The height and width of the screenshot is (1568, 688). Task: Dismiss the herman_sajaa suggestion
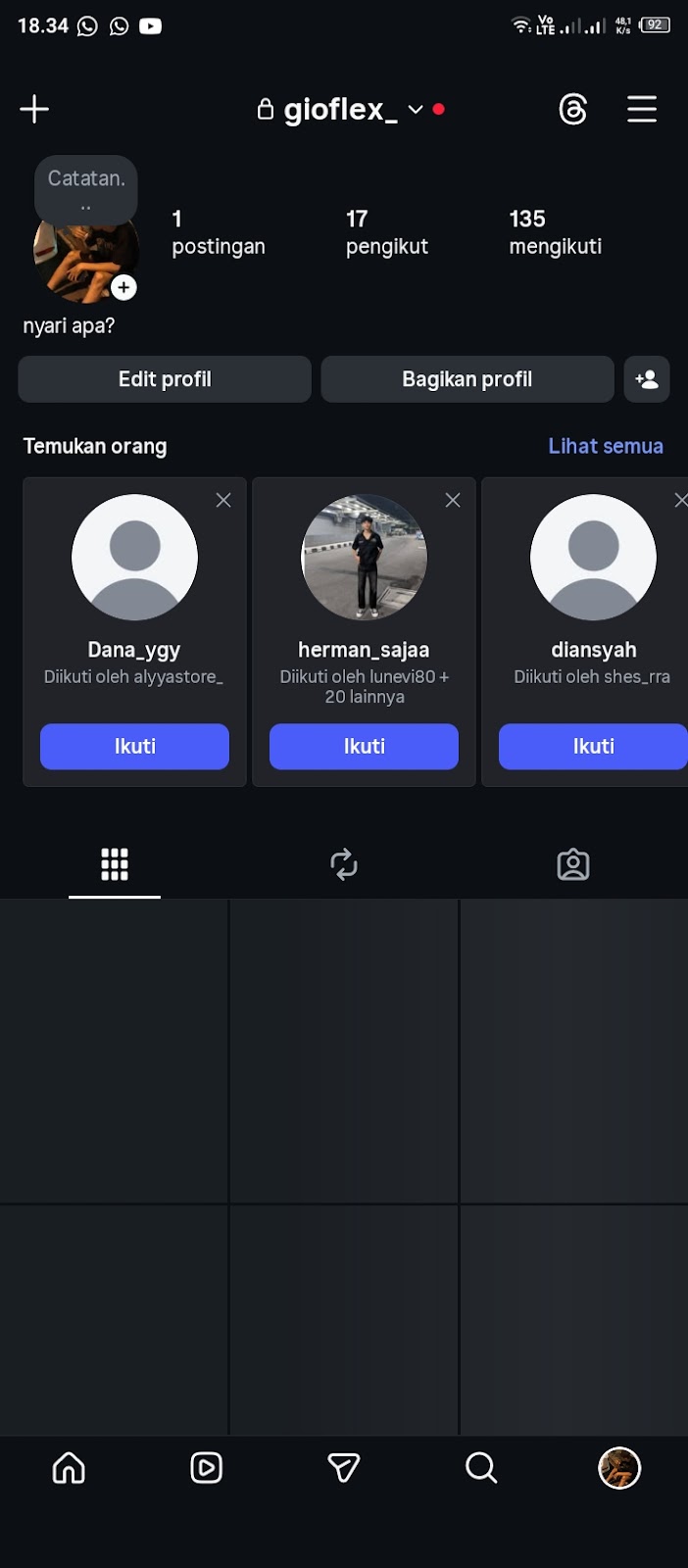(453, 500)
